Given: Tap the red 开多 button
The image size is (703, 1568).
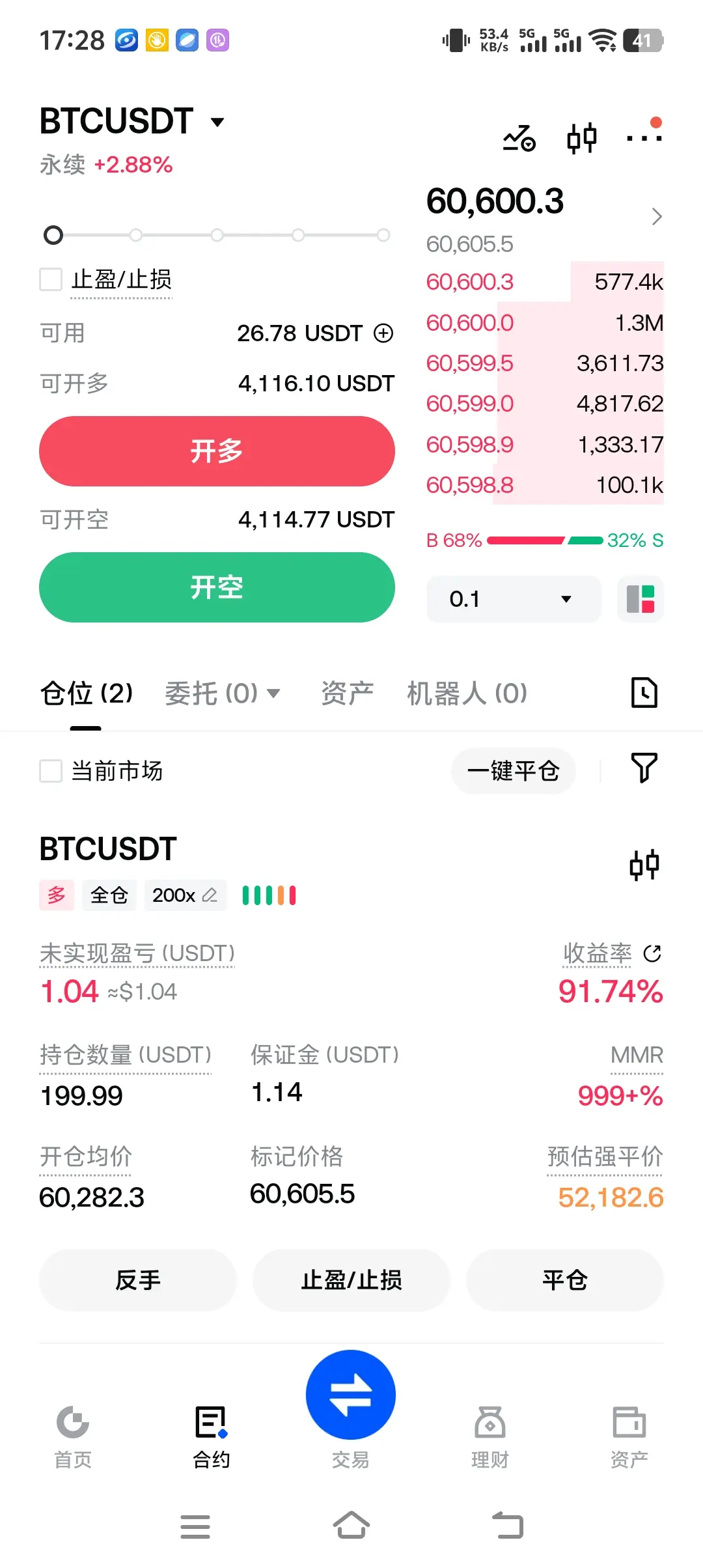Looking at the screenshot, I should (x=217, y=451).
